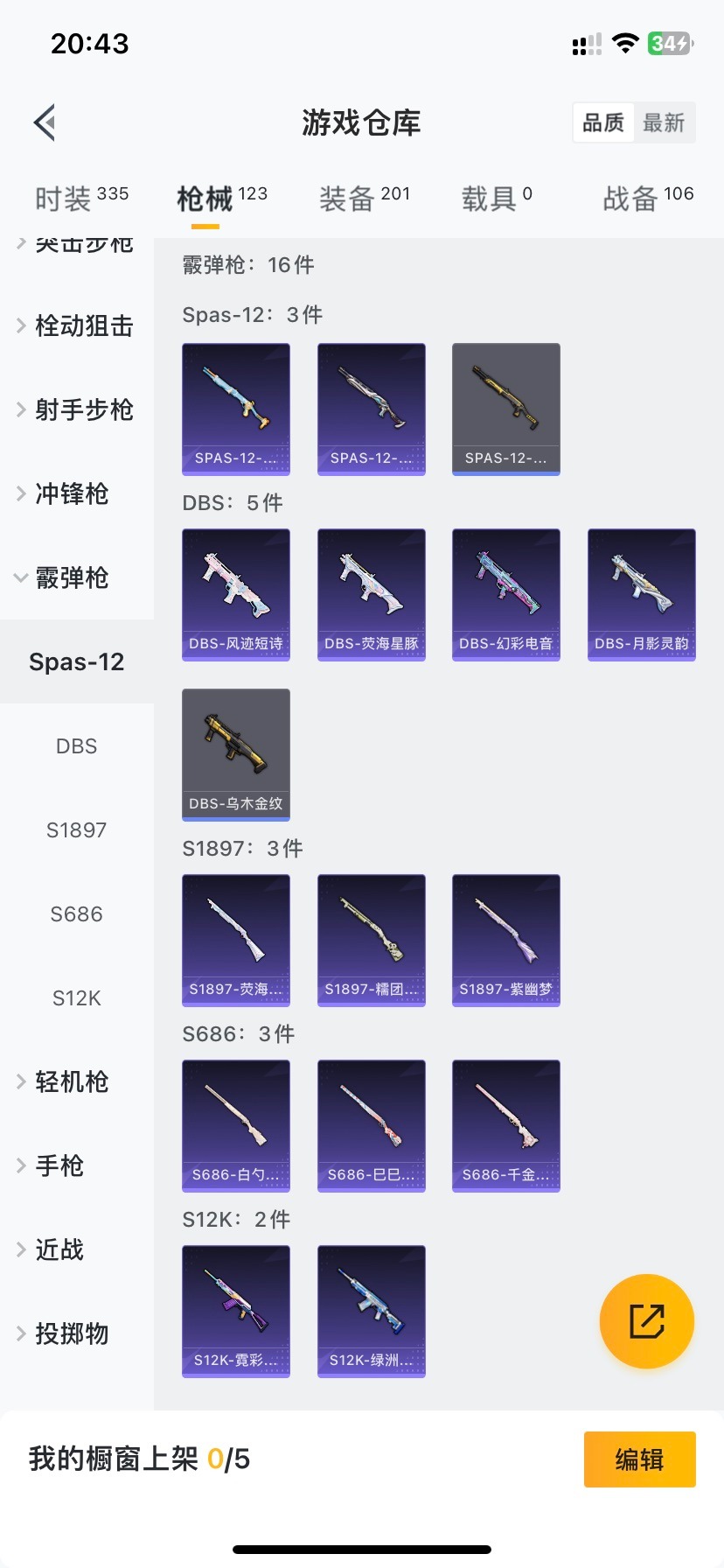
Task: Select the S12K subcategory in sidebar
Action: (x=77, y=997)
